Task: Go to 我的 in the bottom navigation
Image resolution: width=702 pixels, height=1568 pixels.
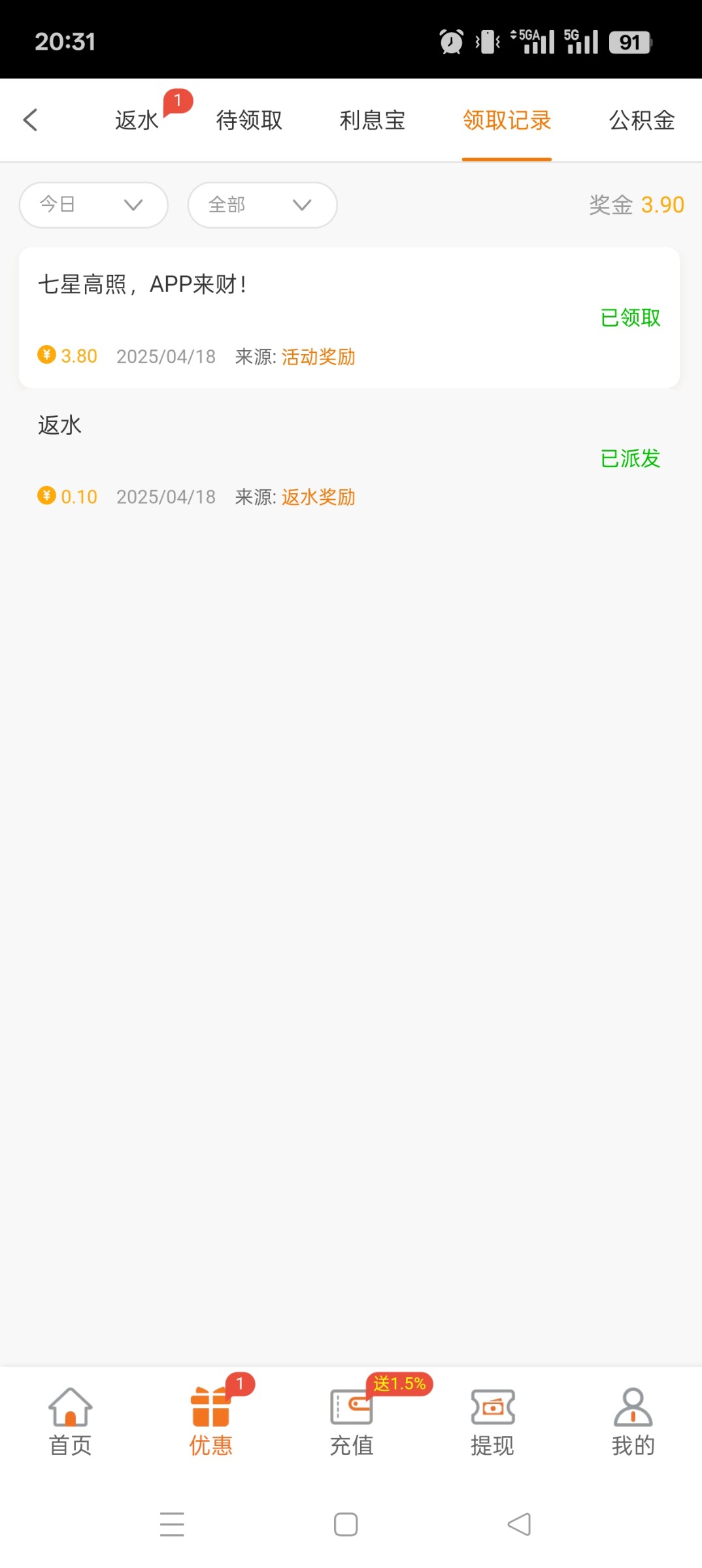Action: 633,1422
